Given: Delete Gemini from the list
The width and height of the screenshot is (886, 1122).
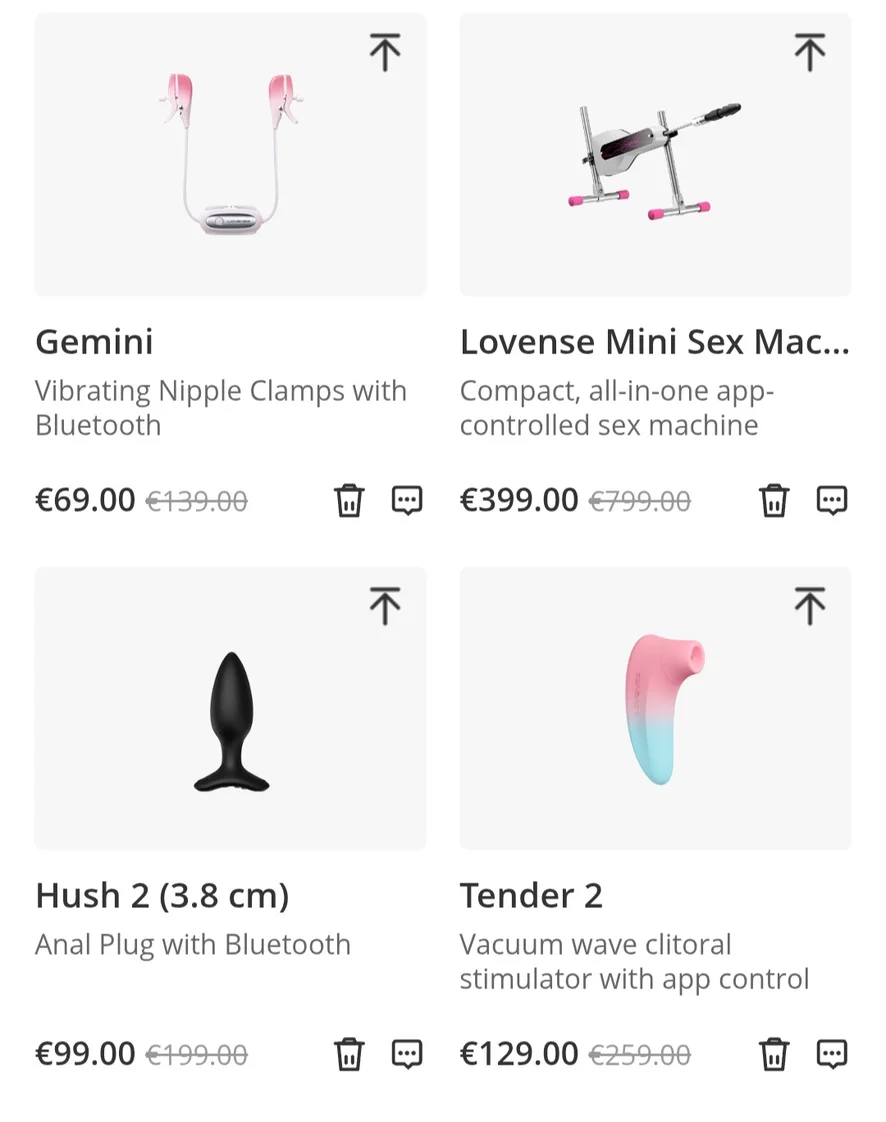Looking at the screenshot, I should click(349, 500).
